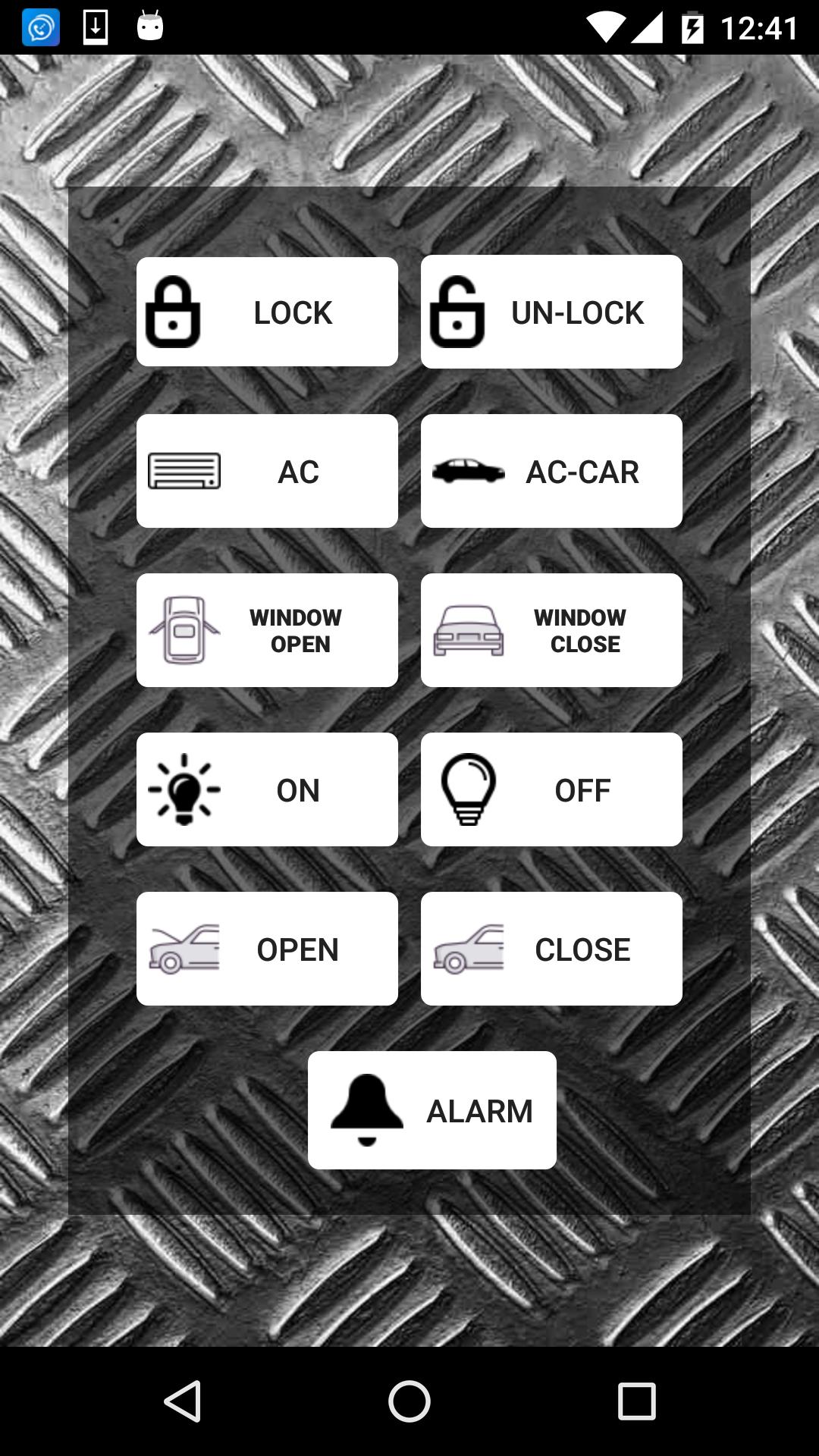Tap the WINDOW CLOSE button
Image resolution: width=819 pixels, height=1456 pixels.
point(551,630)
